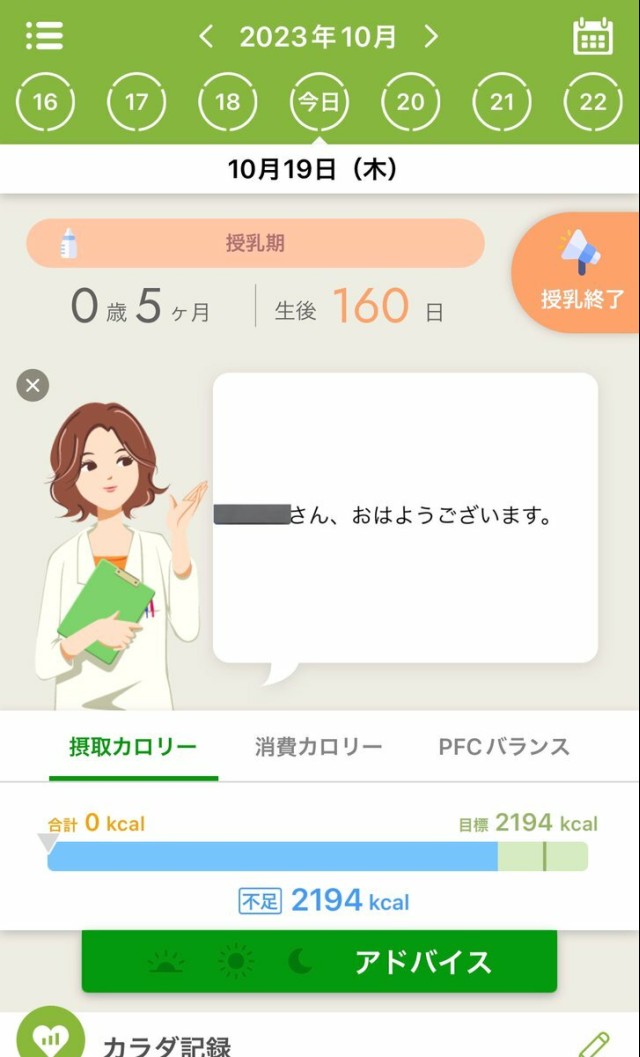Select day 18 in the date strip

click(x=228, y=102)
